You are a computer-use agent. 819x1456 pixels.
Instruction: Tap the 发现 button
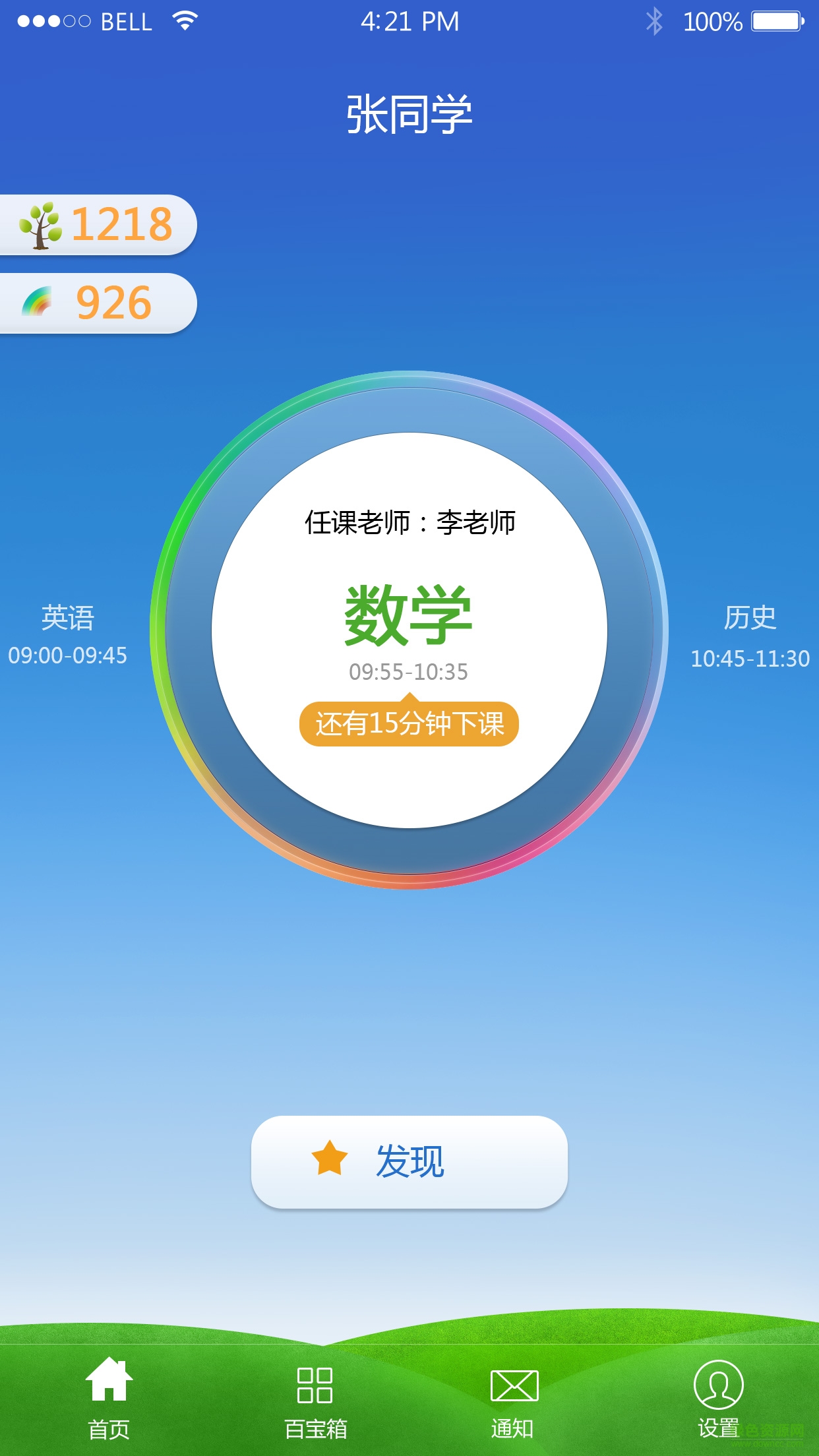point(409,1162)
